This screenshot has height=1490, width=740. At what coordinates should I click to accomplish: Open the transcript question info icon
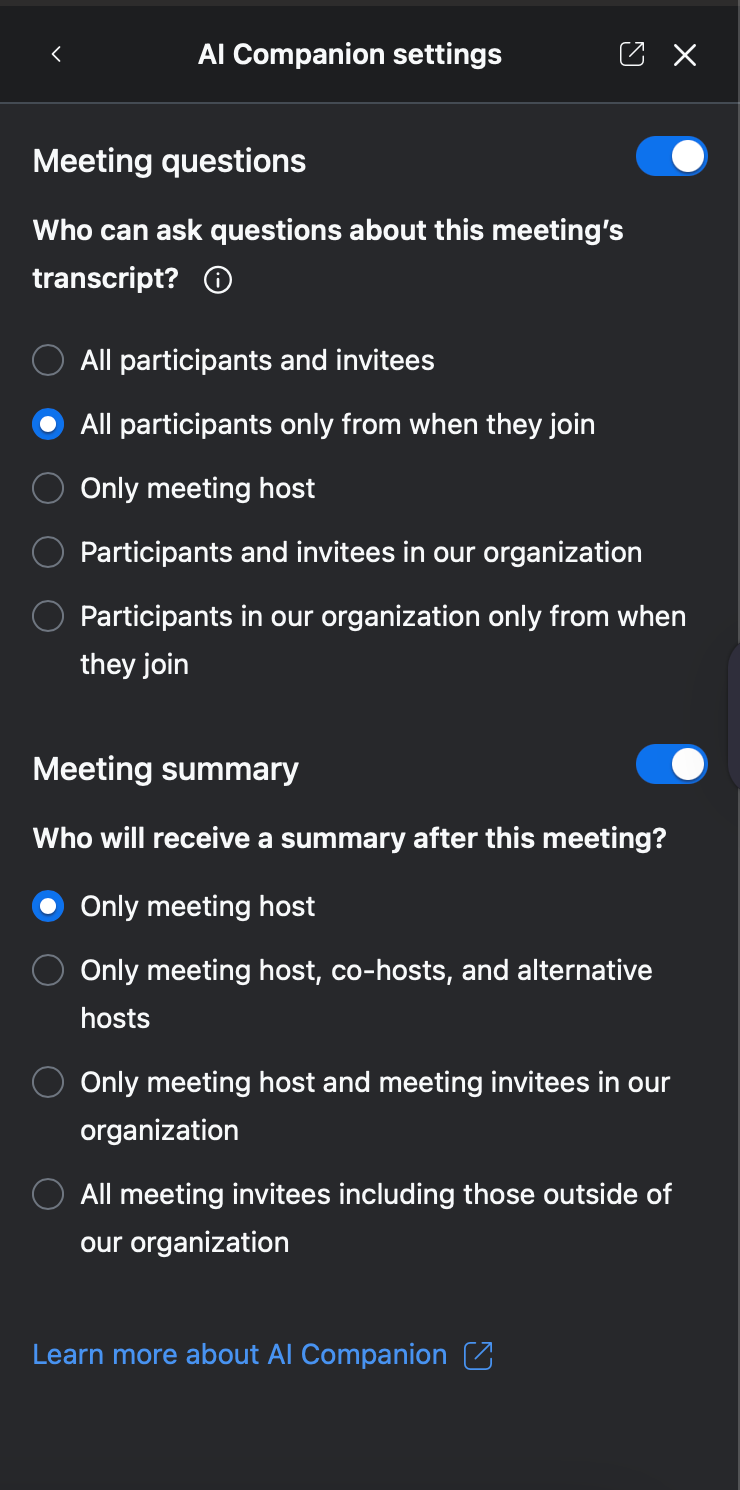click(x=218, y=280)
